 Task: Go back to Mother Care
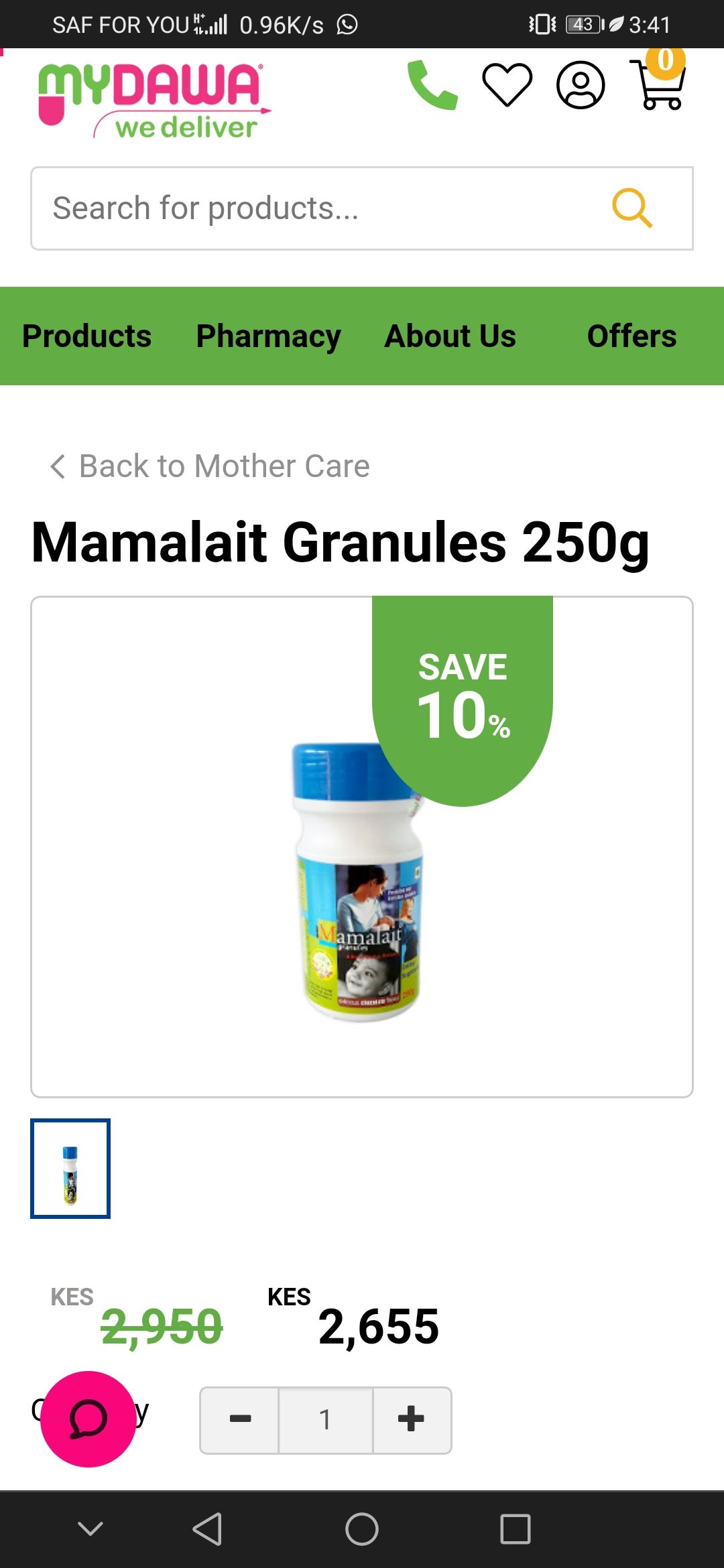coord(210,466)
